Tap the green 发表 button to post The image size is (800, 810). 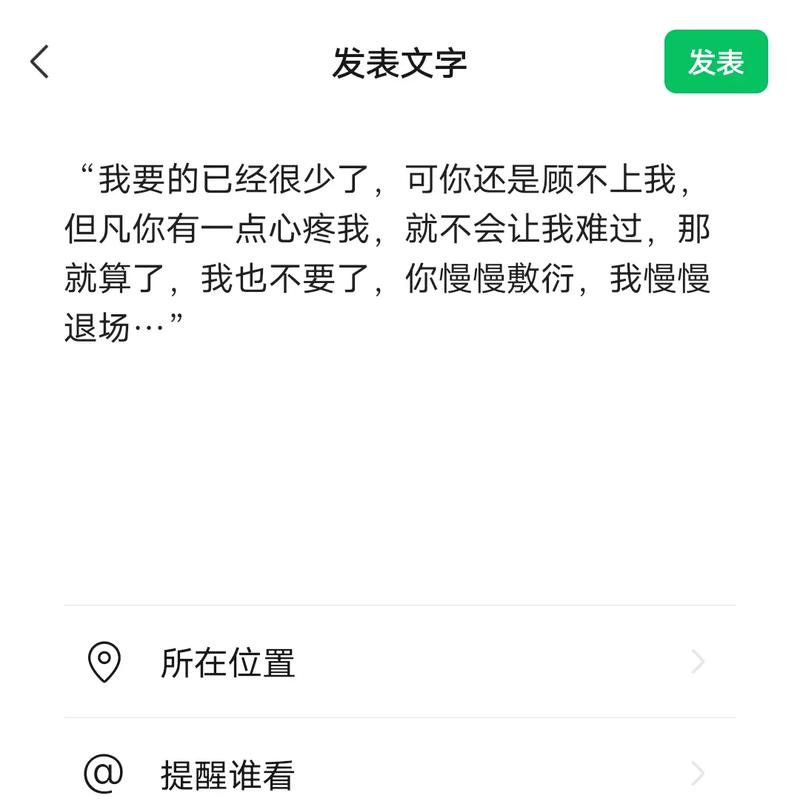coord(716,62)
